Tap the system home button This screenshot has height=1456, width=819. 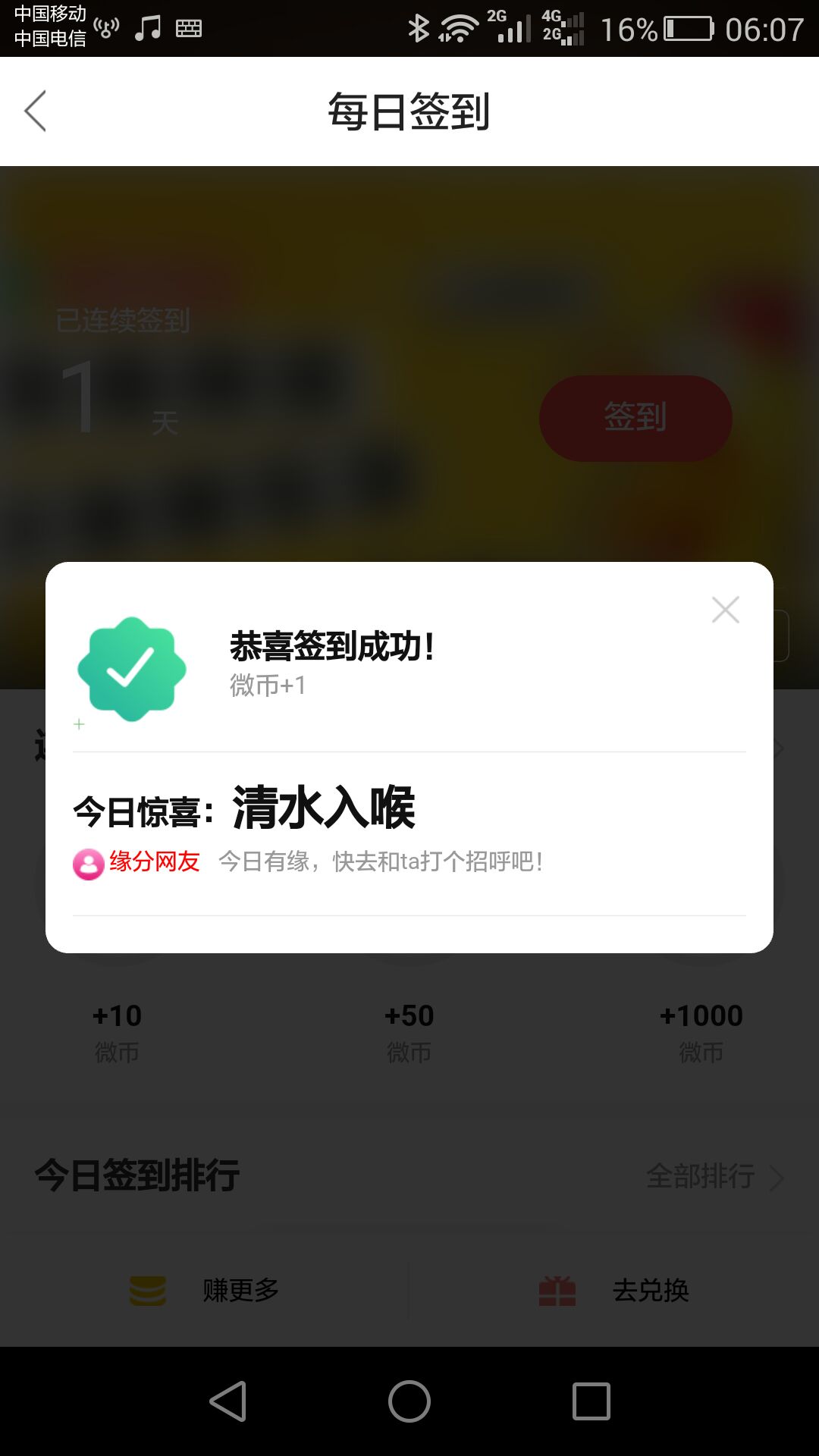click(x=409, y=1401)
